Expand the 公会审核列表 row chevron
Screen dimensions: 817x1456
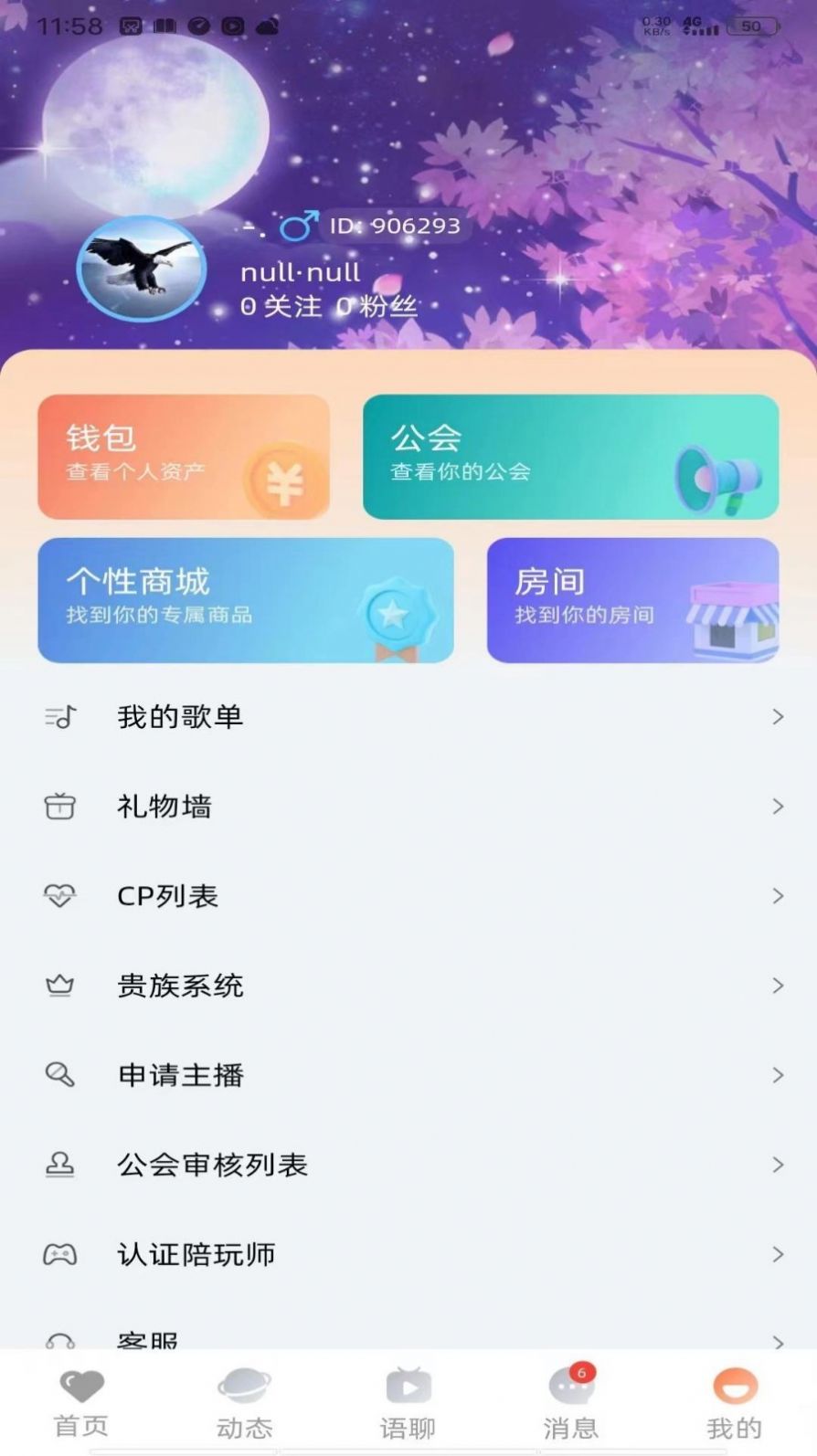point(777,1165)
